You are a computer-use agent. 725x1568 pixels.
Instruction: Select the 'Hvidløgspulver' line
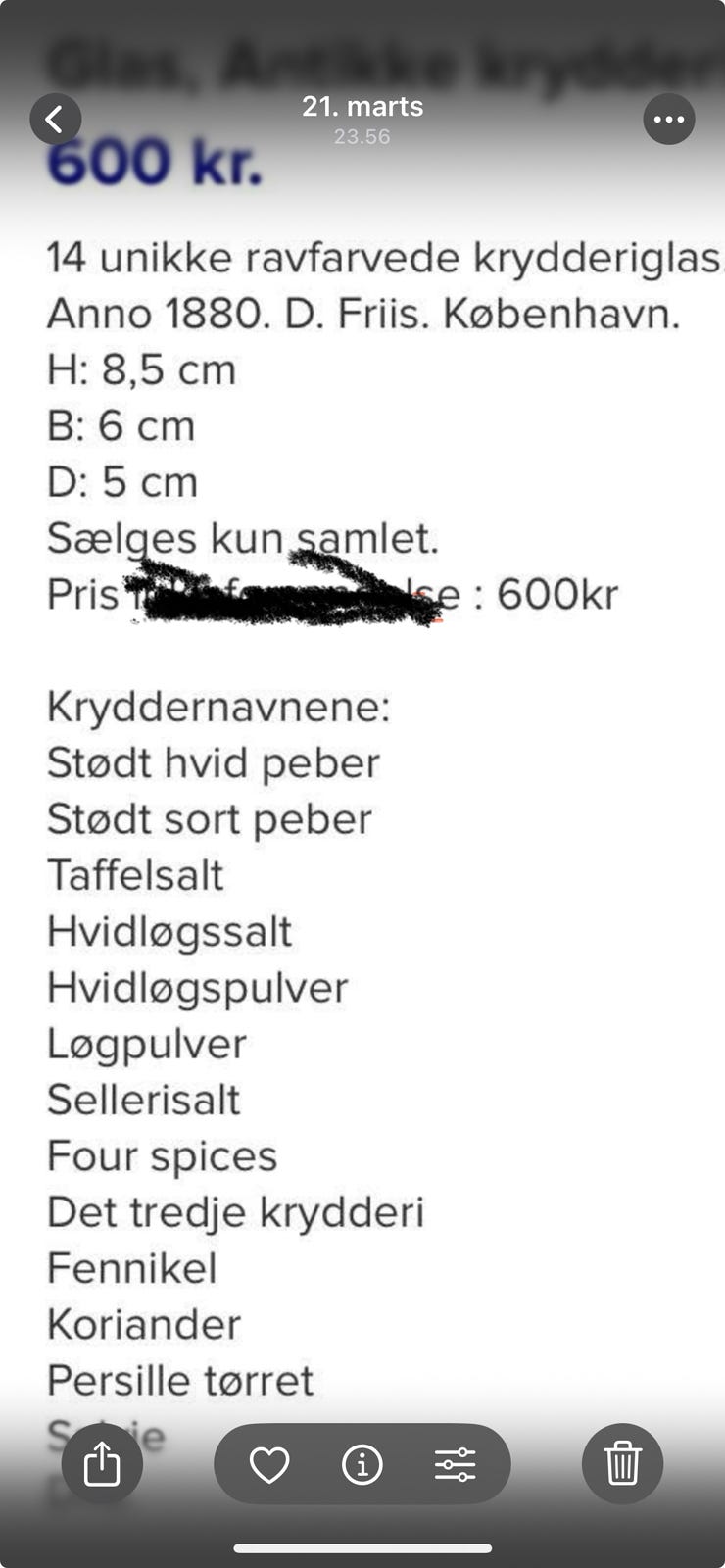pyautogui.click(x=197, y=988)
